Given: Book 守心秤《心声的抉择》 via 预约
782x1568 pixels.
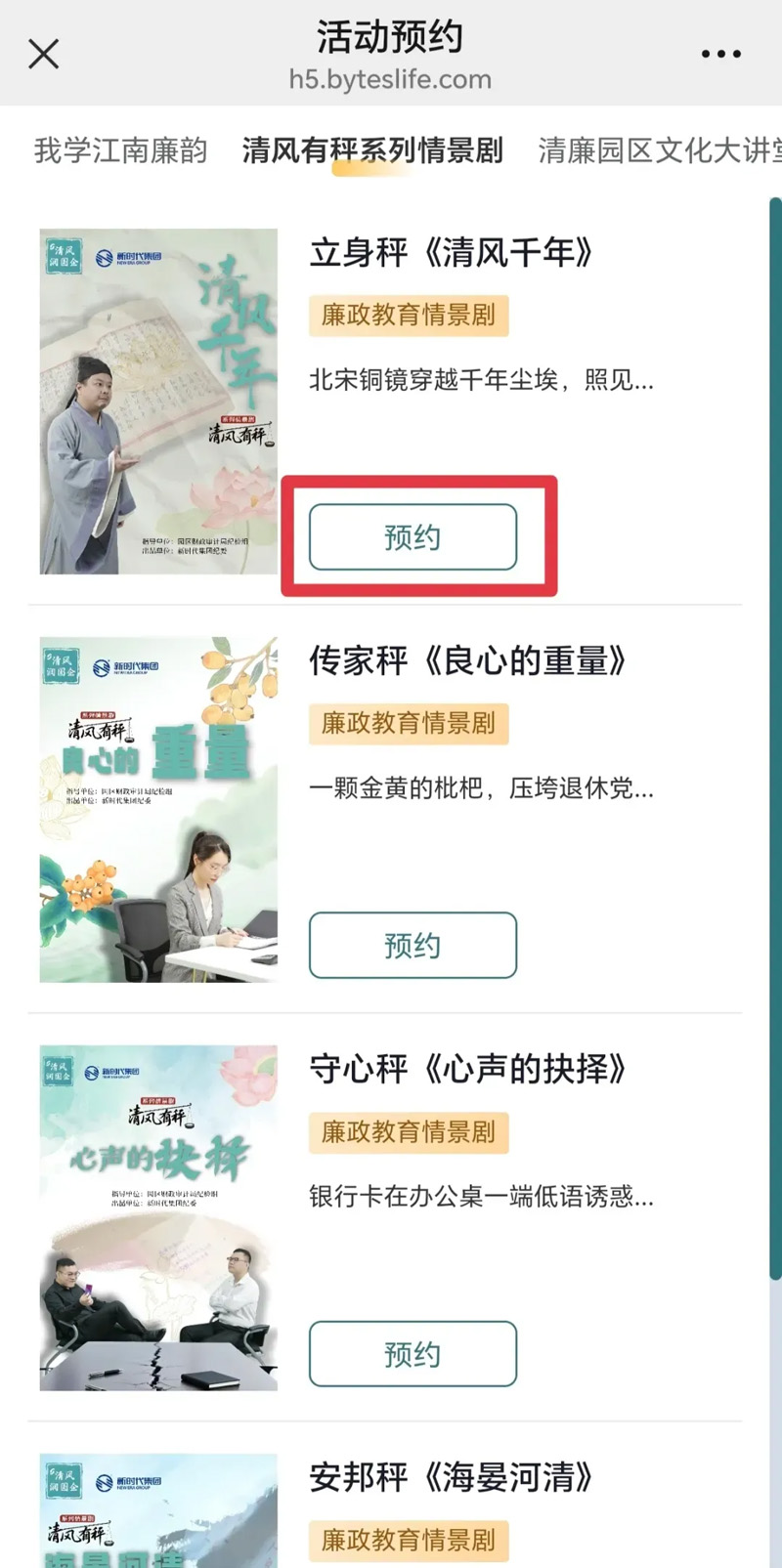Looking at the screenshot, I should click(x=413, y=1353).
